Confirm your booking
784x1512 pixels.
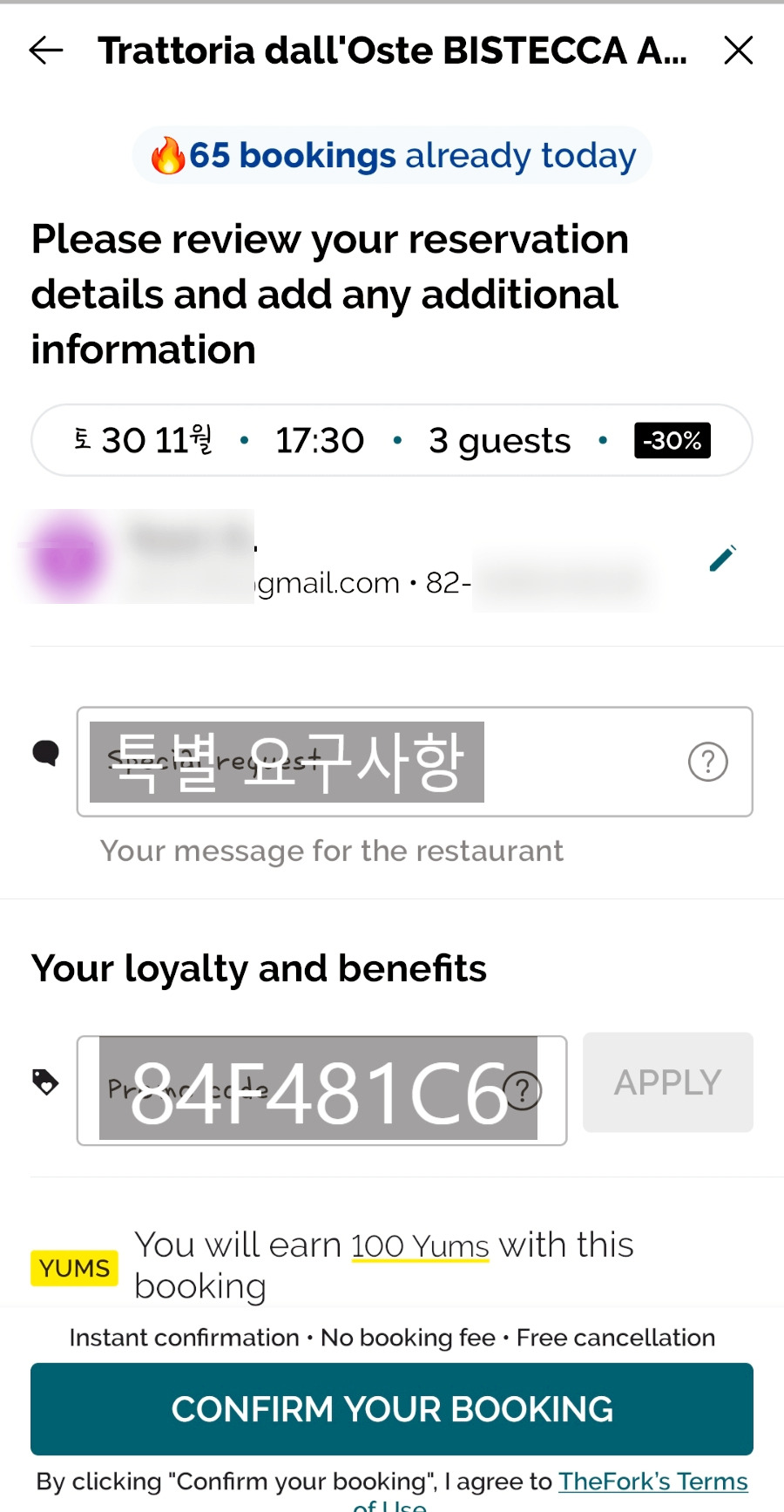392,1408
